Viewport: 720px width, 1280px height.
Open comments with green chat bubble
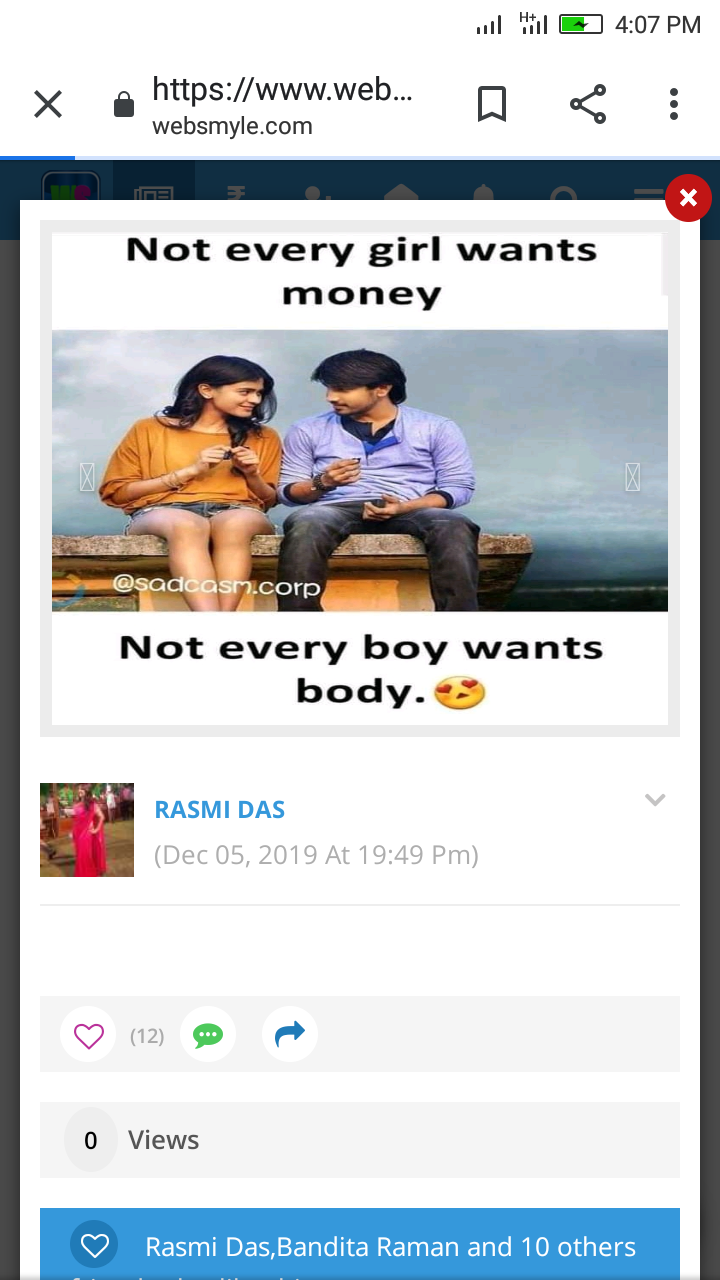[208, 1035]
